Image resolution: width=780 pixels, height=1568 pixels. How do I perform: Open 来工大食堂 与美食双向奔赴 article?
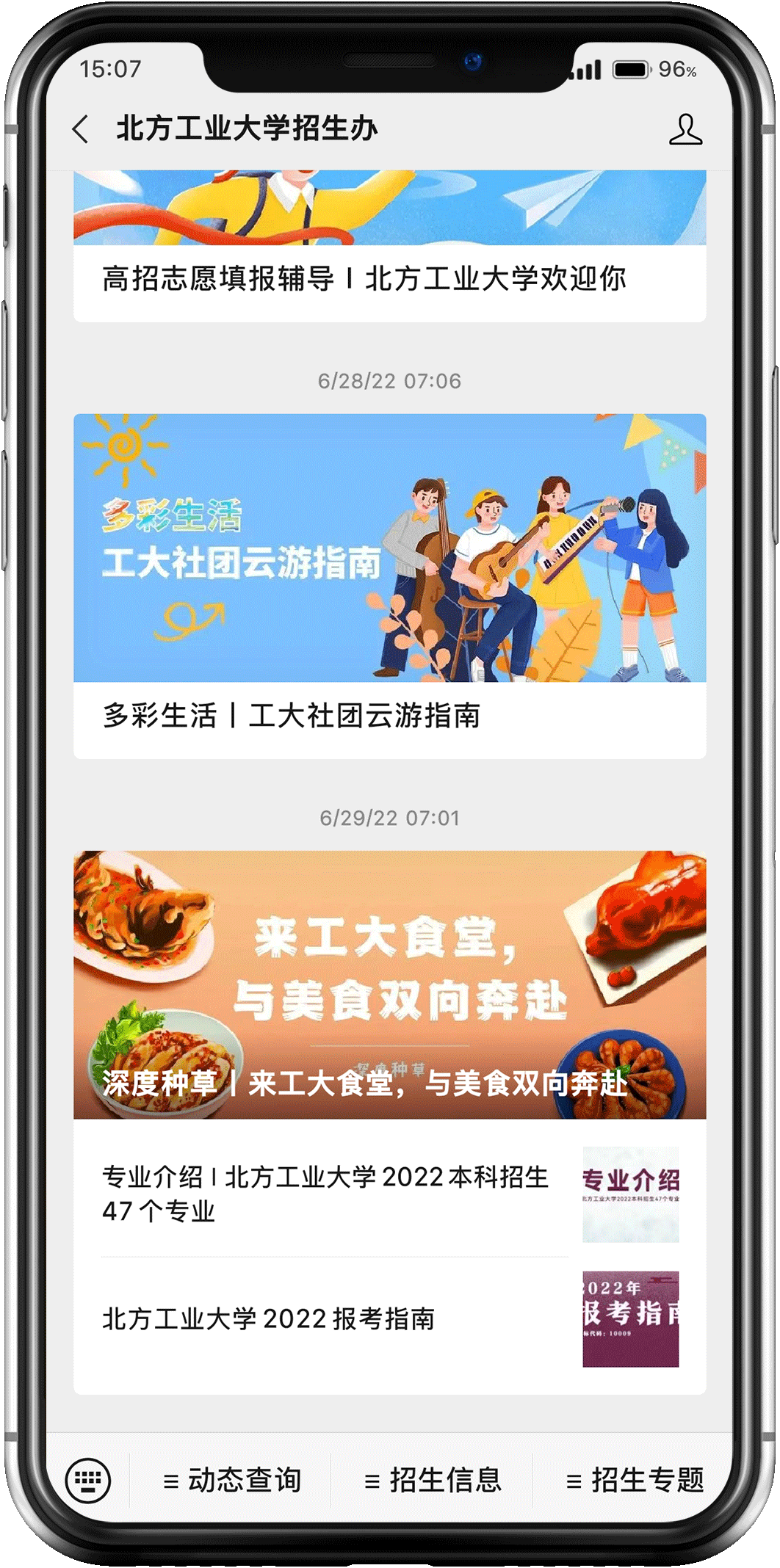point(389,984)
